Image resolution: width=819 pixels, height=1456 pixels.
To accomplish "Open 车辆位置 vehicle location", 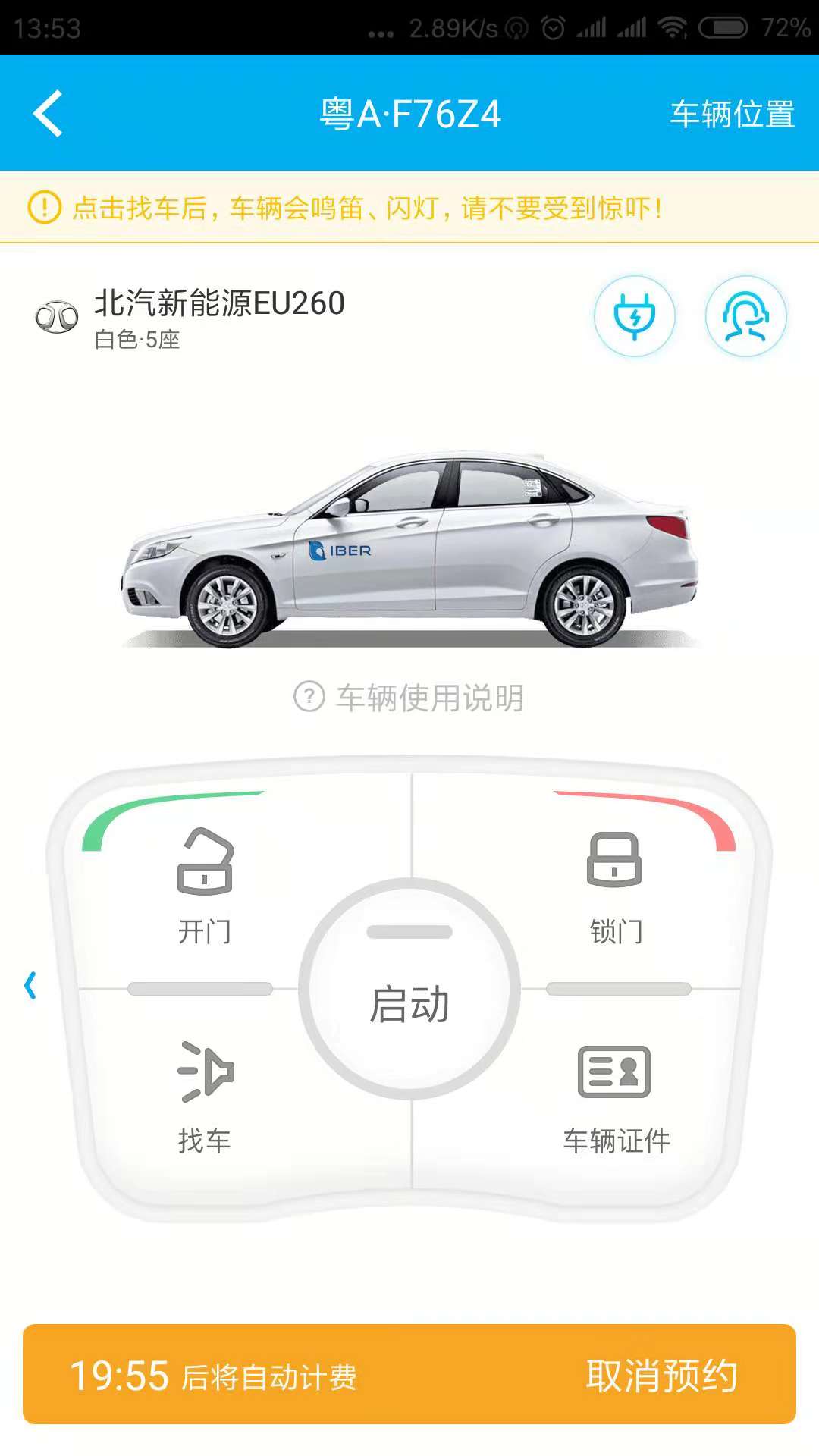I will [732, 115].
